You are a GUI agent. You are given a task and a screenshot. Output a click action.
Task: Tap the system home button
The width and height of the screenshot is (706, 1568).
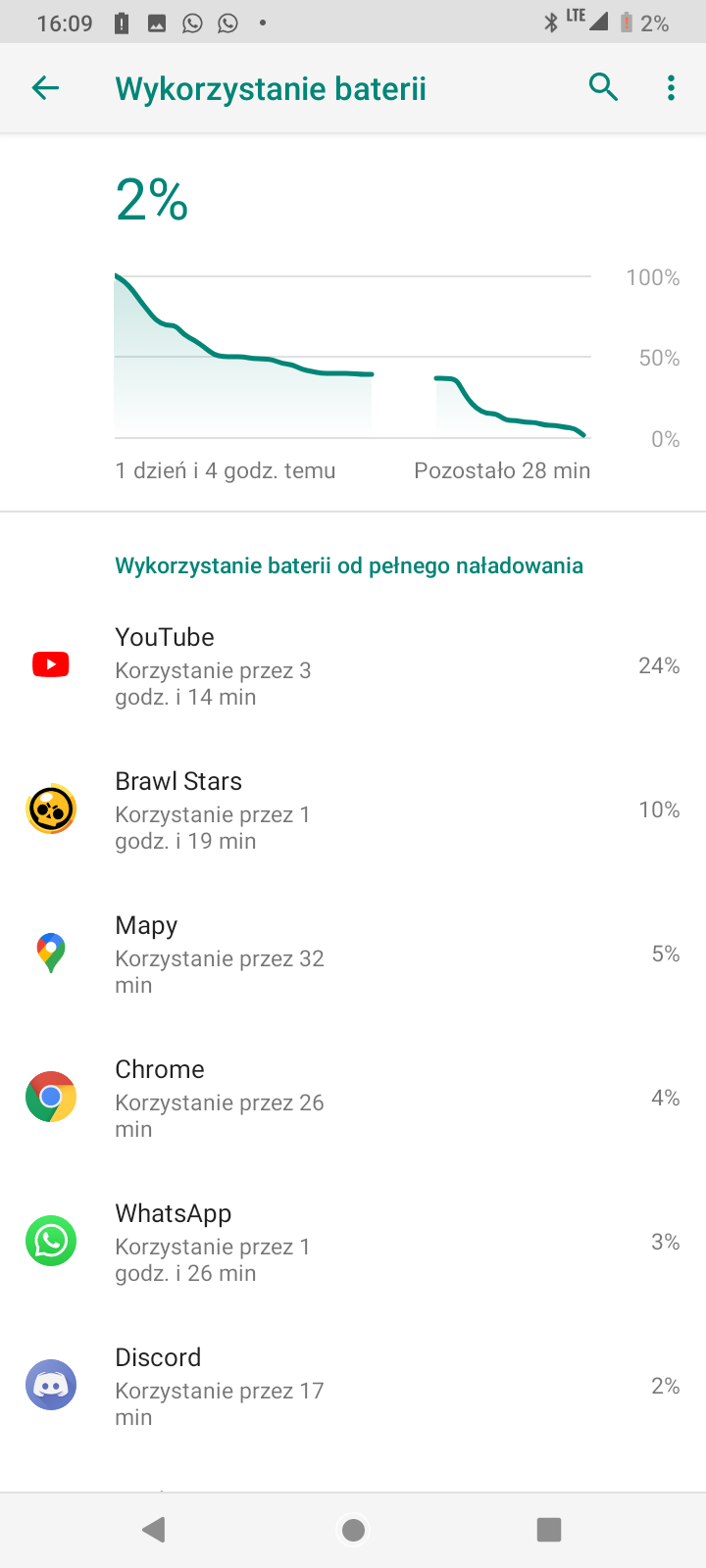pyautogui.click(x=353, y=1530)
